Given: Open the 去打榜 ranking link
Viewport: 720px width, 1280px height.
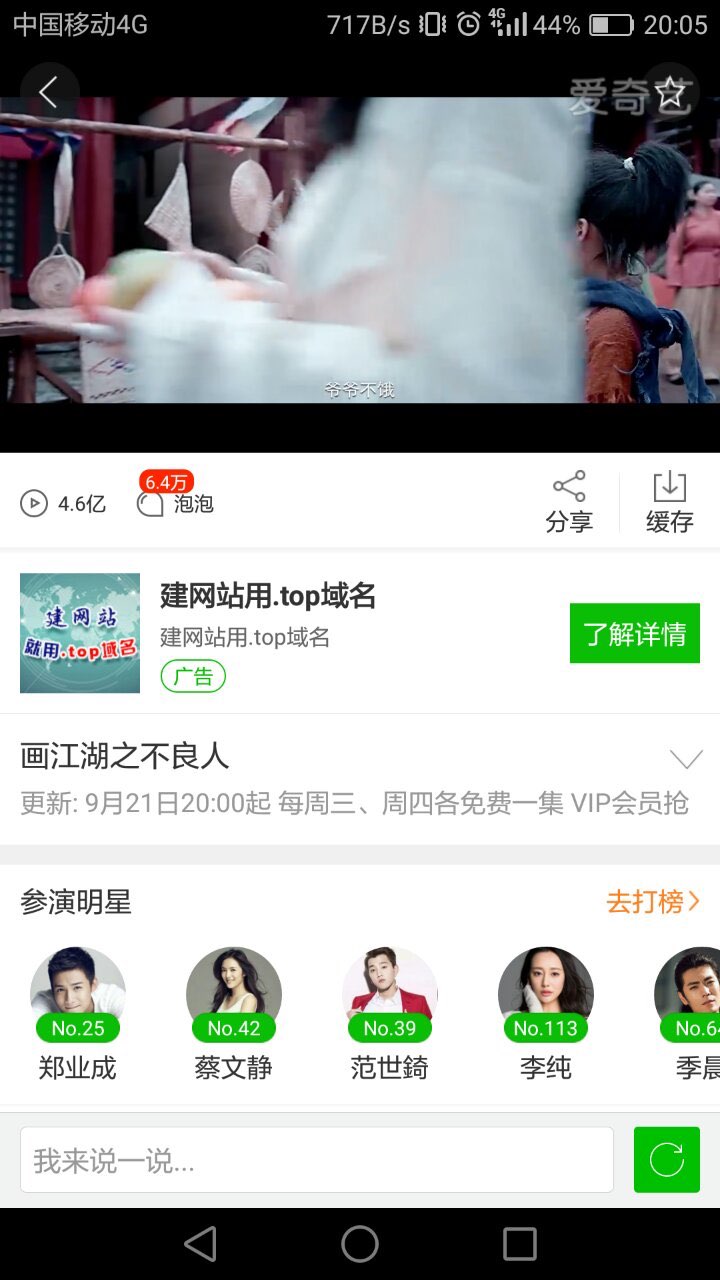Looking at the screenshot, I should pyautogui.click(x=653, y=902).
